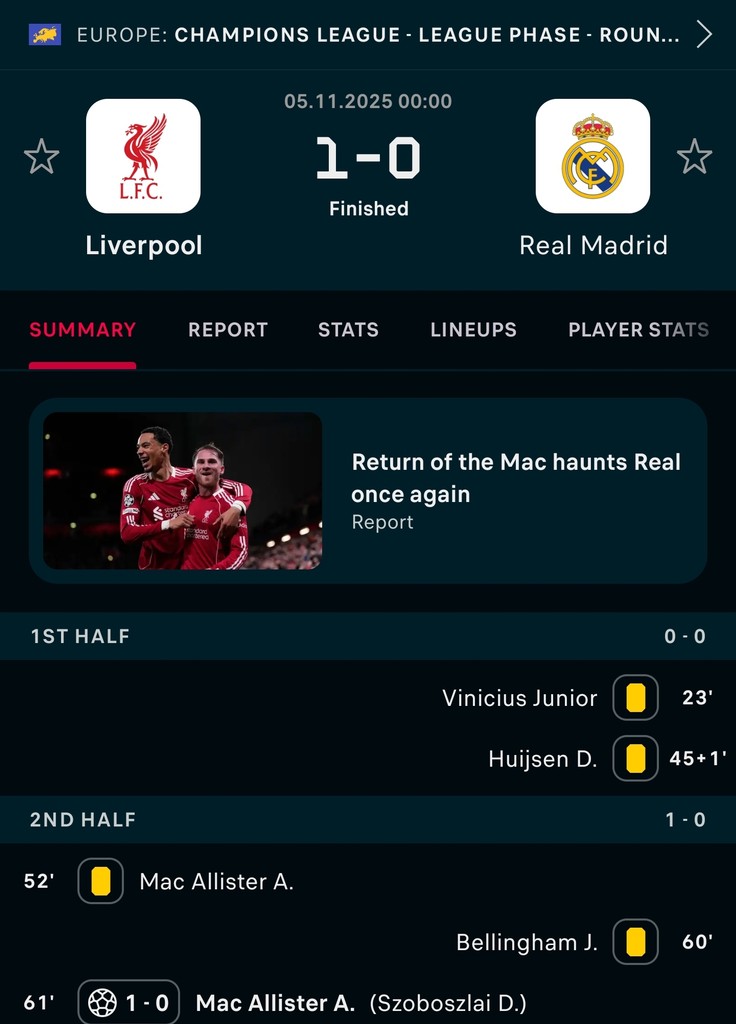Select the Summary tab
This screenshot has width=736, height=1024.
(83, 330)
